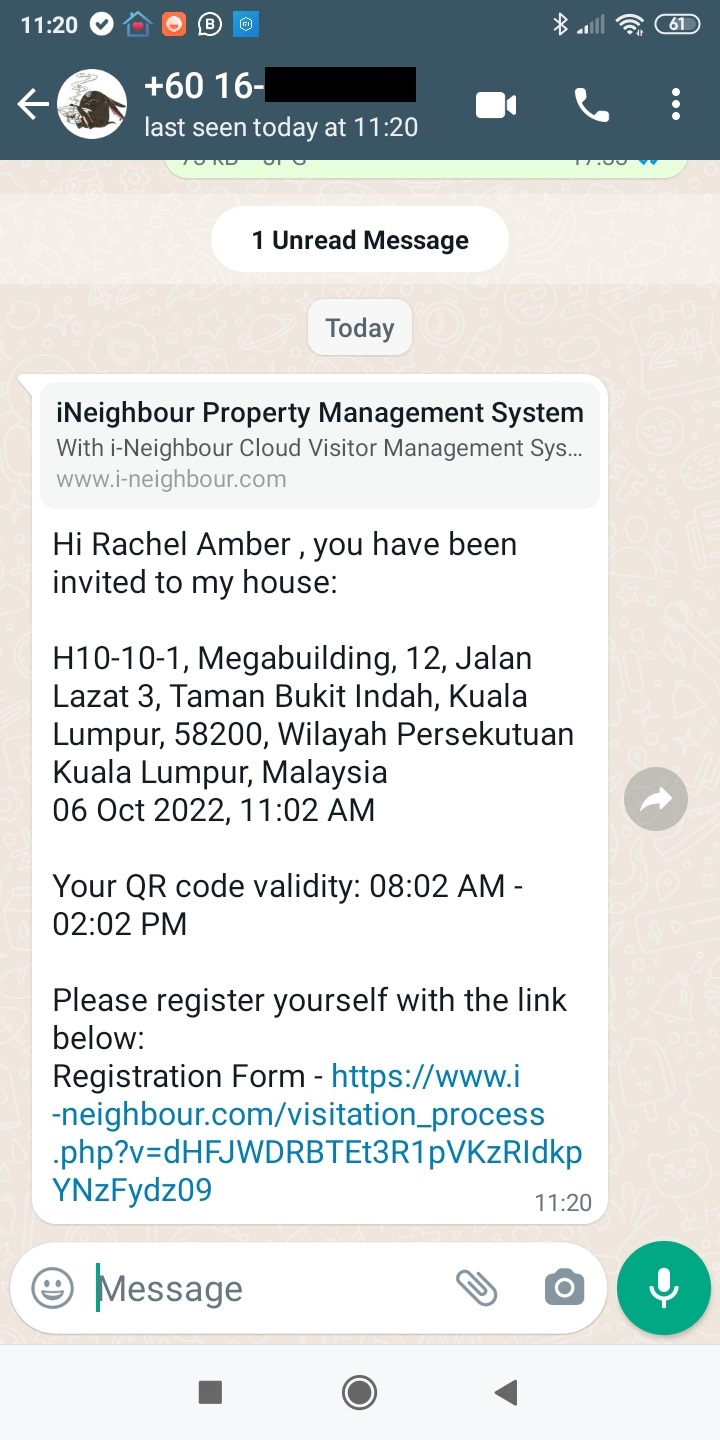Tap the voice message microphone button
This screenshot has width=720, height=1440.
point(663,1287)
